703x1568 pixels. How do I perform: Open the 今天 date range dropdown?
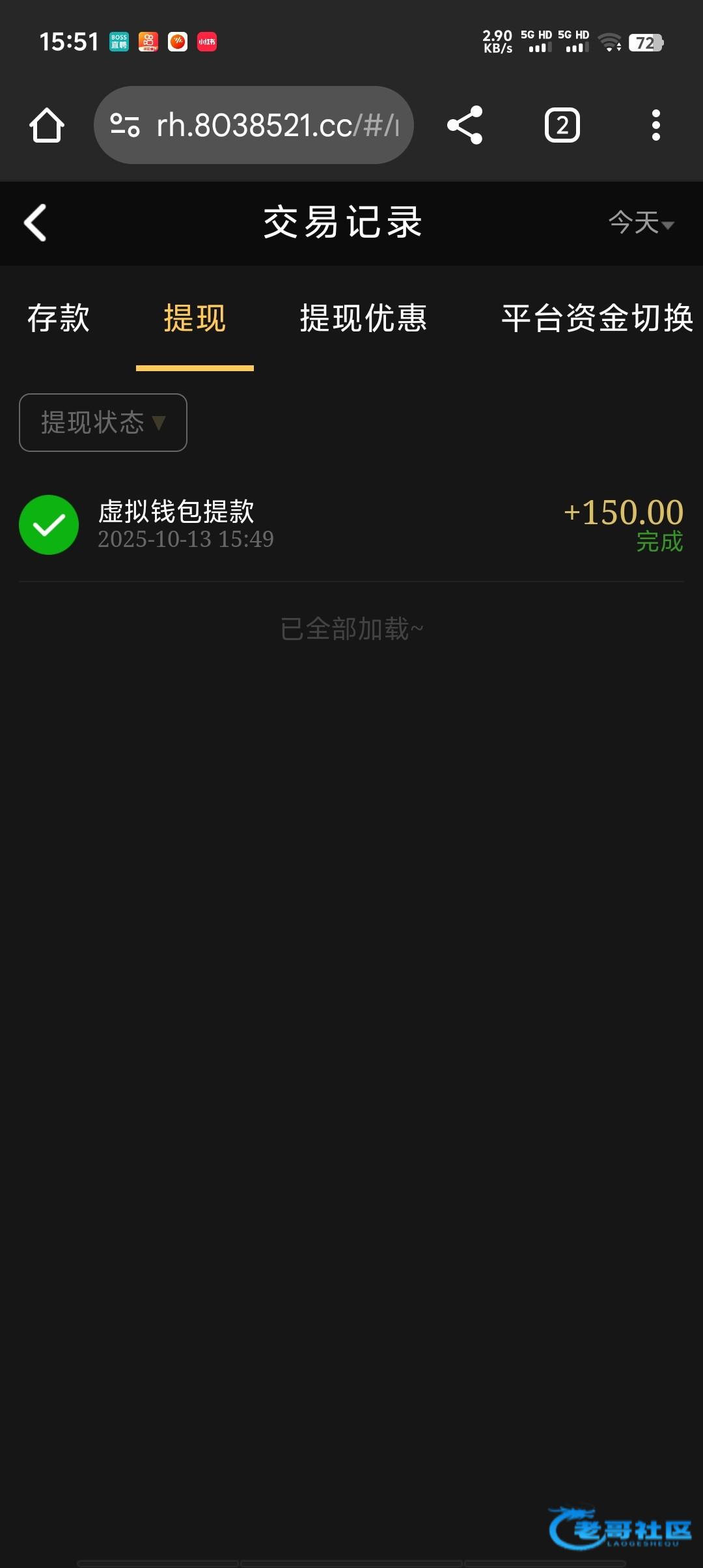641,223
